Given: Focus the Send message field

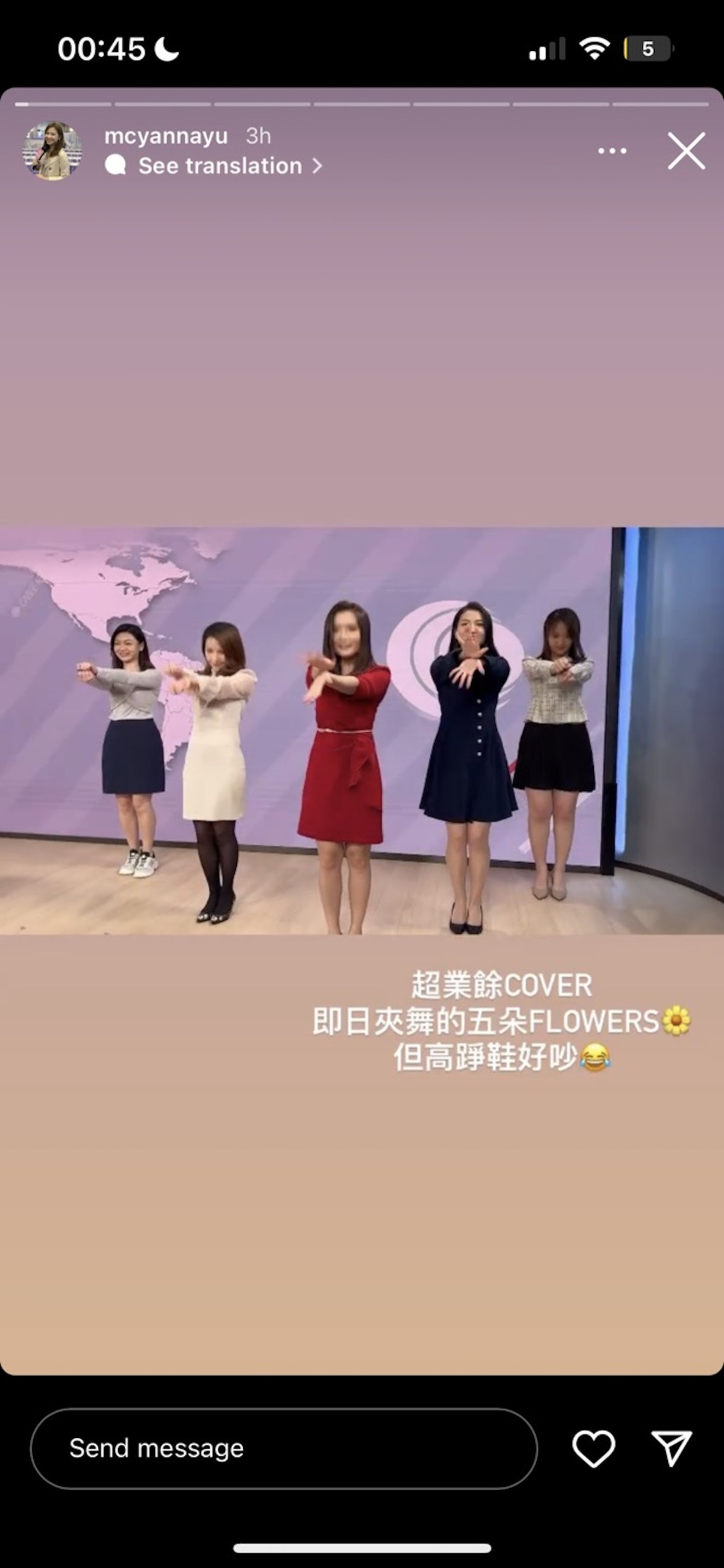Looking at the screenshot, I should click(x=283, y=1448).
